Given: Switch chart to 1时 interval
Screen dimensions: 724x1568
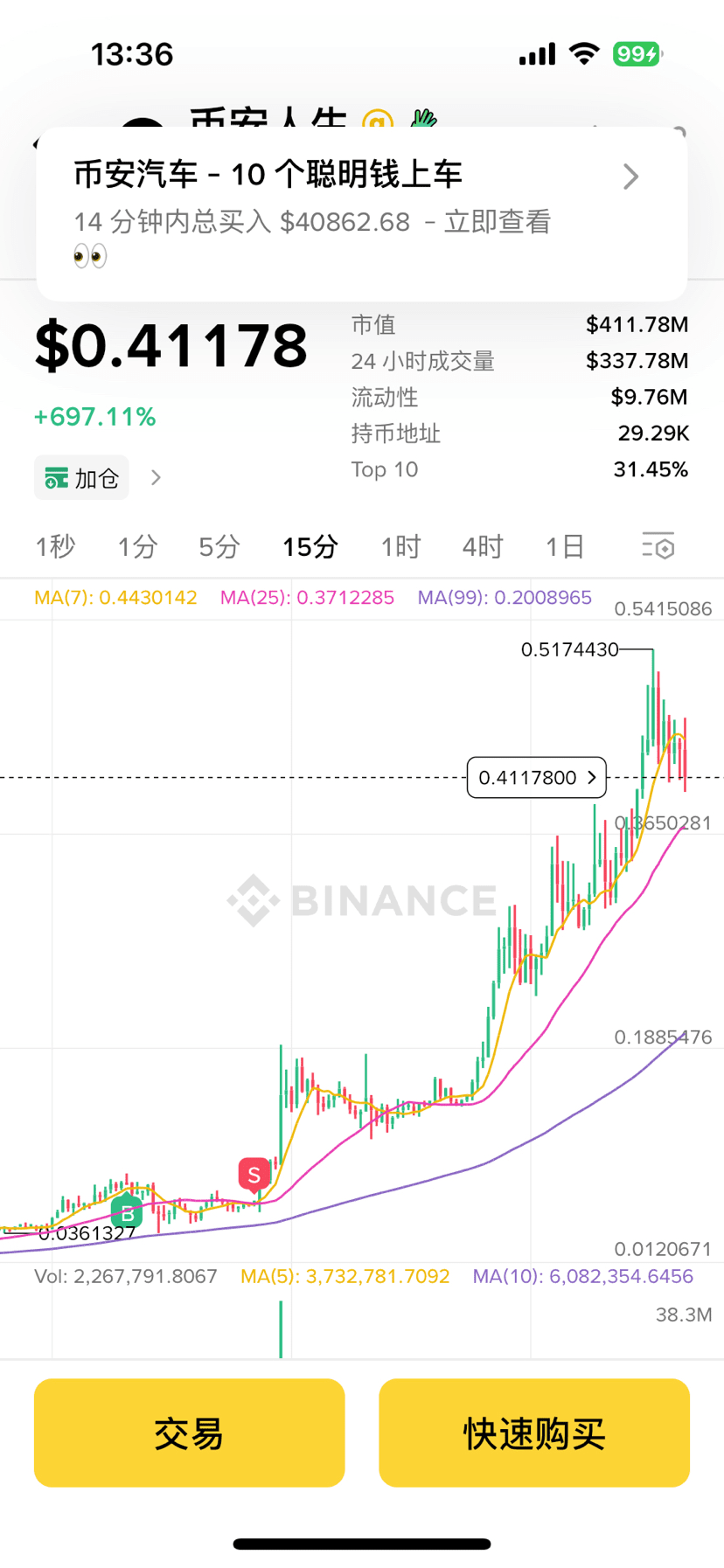Looking at the screenshot, I should [400, 547].
